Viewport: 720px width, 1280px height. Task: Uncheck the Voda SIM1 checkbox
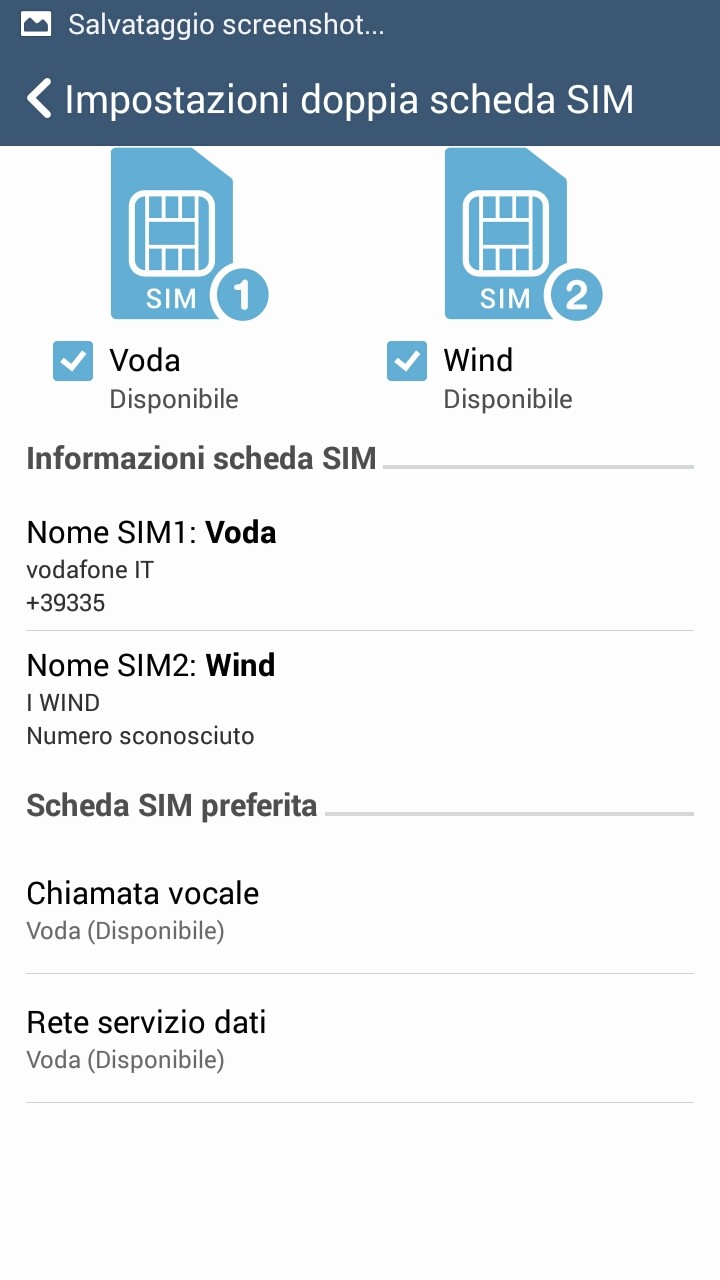coord(73,361)
